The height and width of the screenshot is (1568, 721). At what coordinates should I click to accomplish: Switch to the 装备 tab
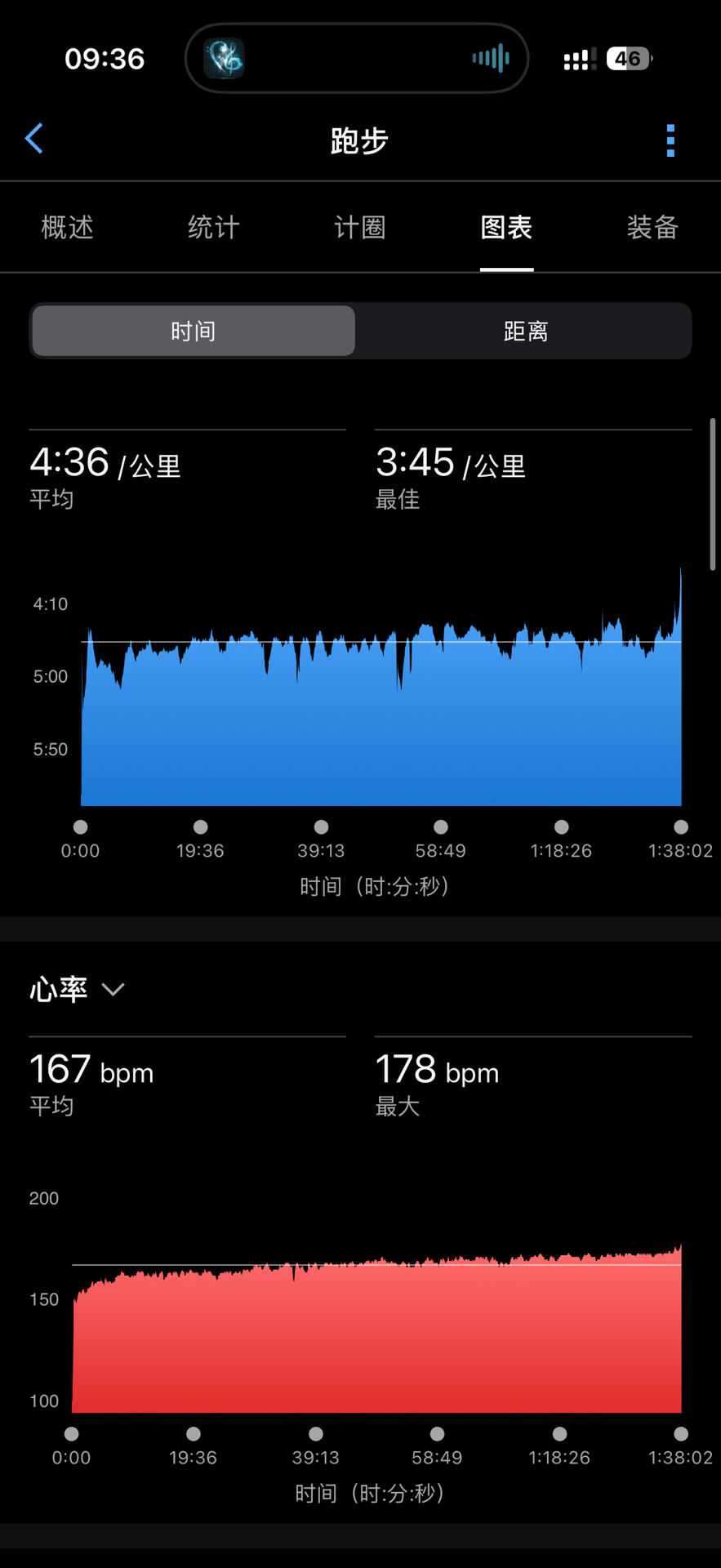[652, 227]
